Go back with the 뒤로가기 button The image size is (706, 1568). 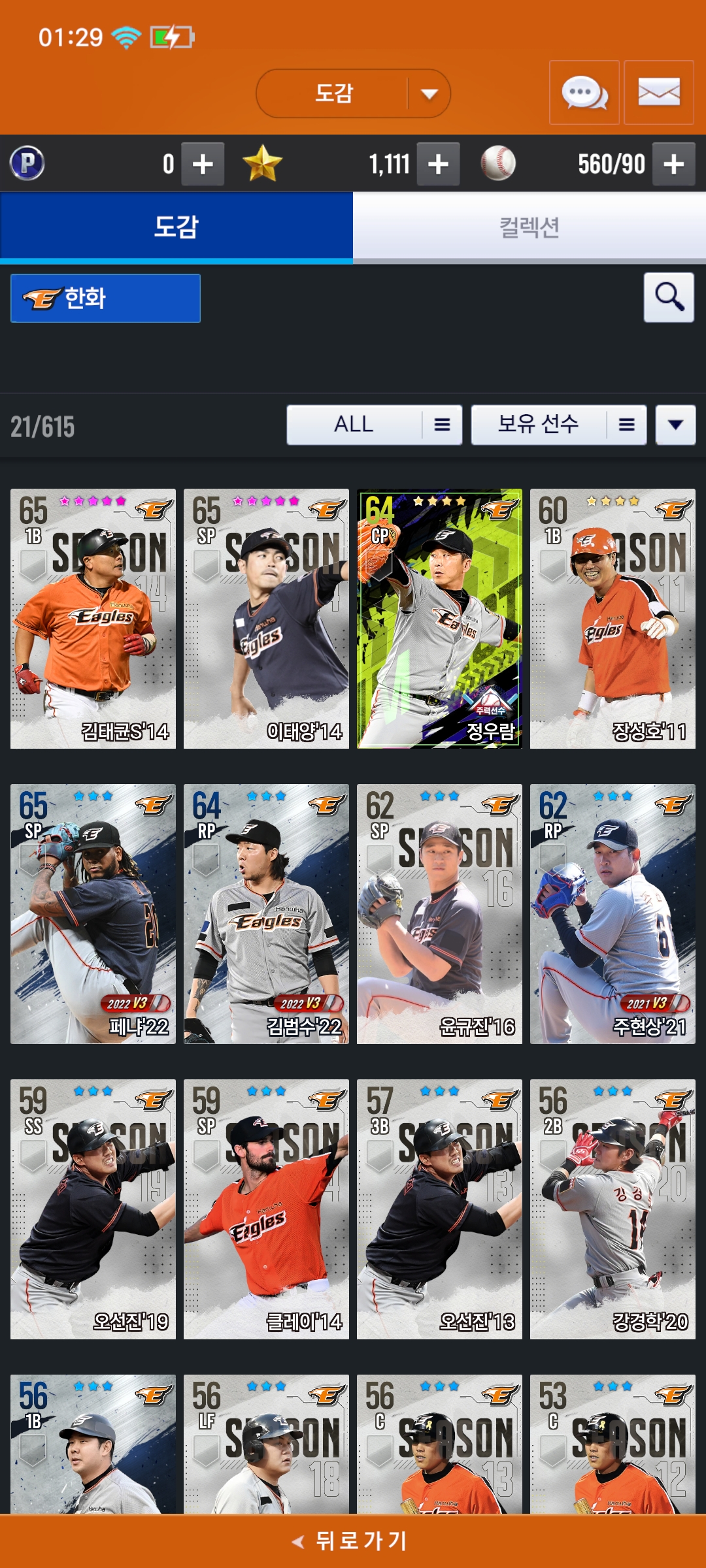click(x=353, y=1541)
